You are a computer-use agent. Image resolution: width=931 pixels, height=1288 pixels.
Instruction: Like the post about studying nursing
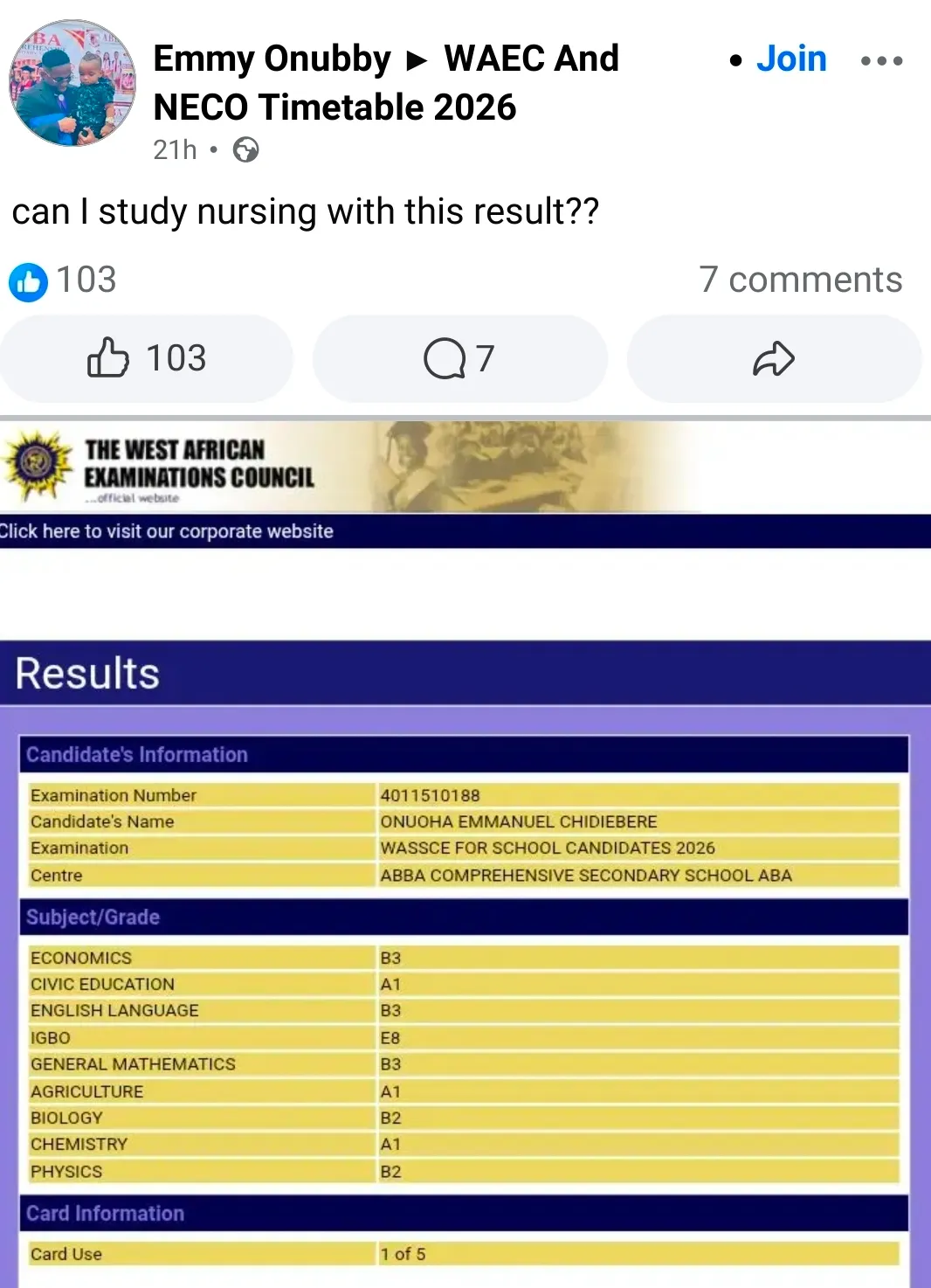(146, 358)
